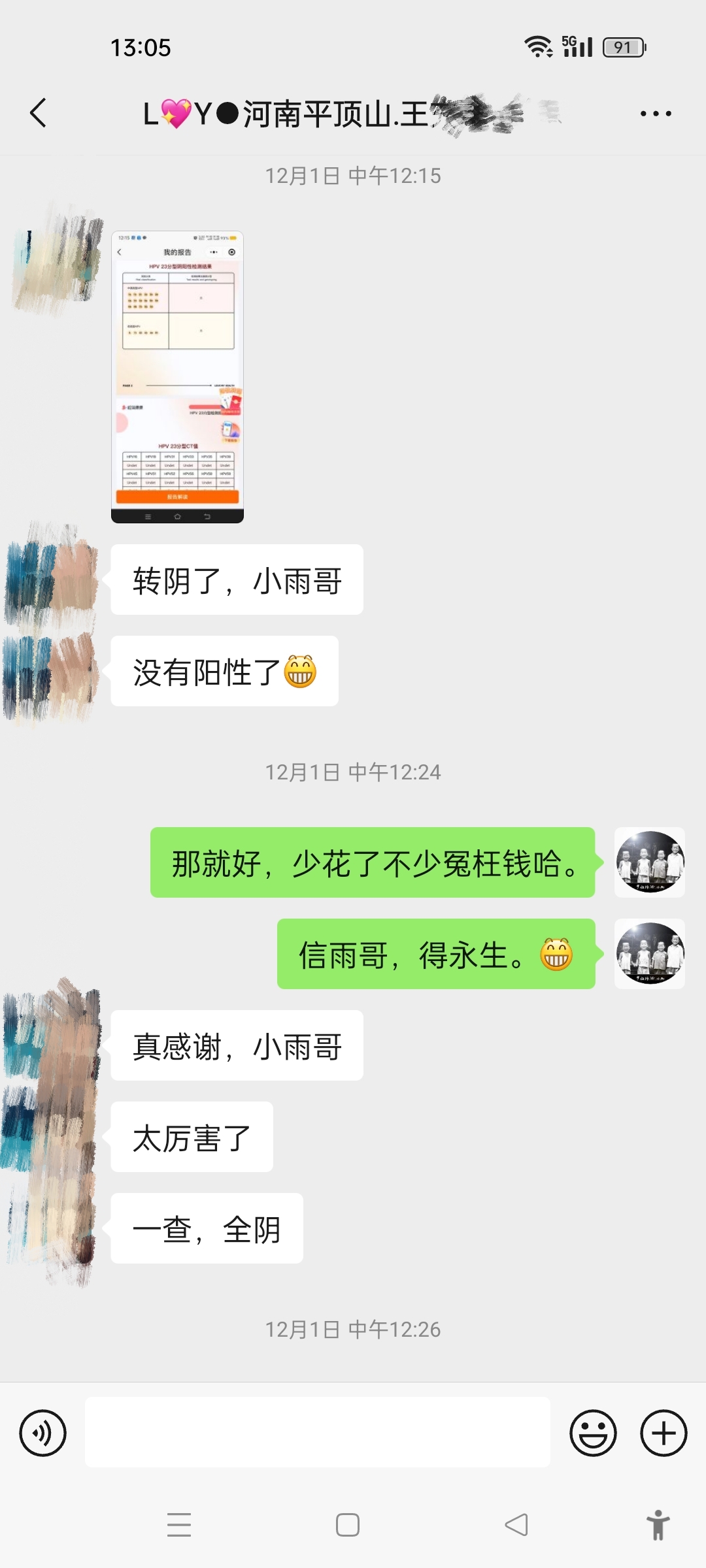Focus the message text field
The height and width of the screenshot is (1568, 706).
pyautogui.click(x=317, y=1432)
